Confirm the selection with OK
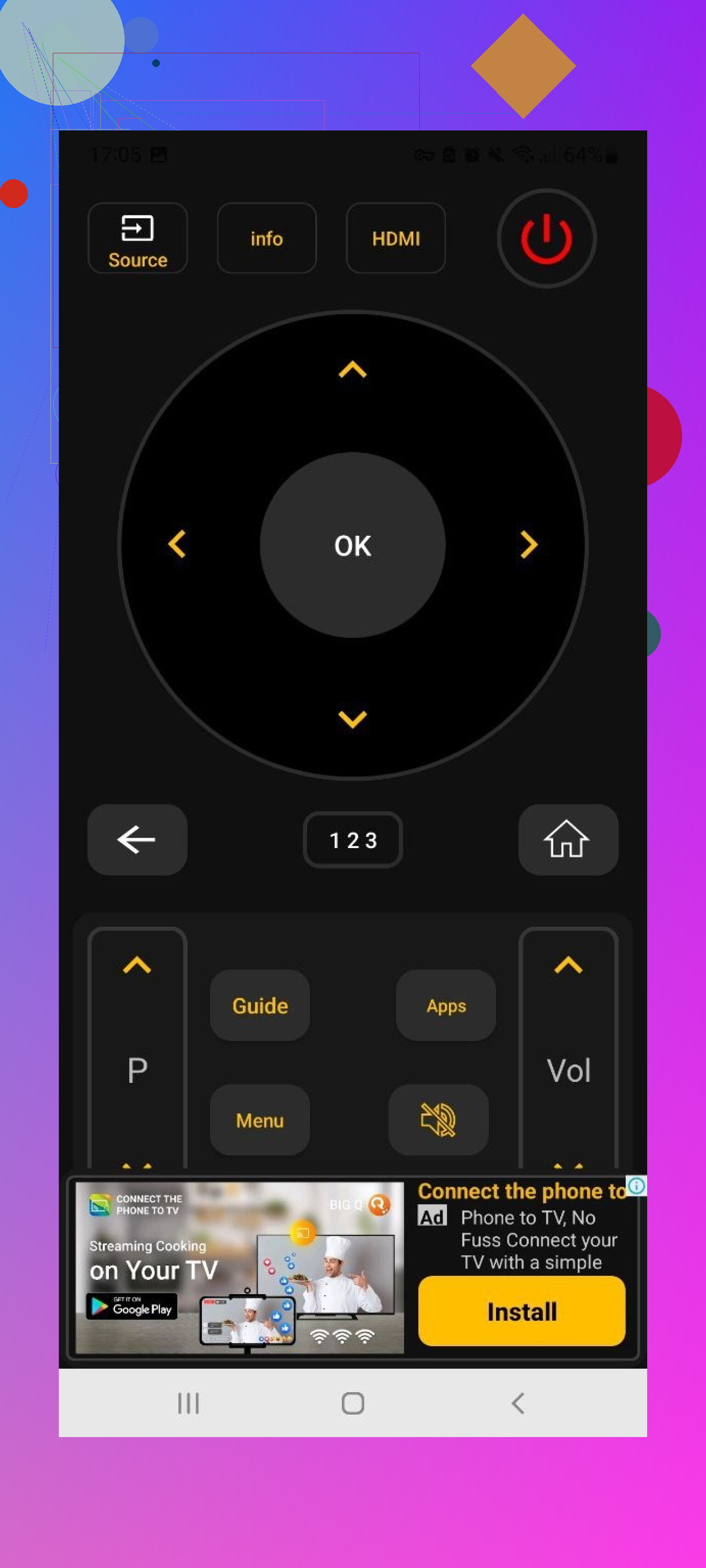The height and width of the screenshot is (1568, 706). click(353, 545)
